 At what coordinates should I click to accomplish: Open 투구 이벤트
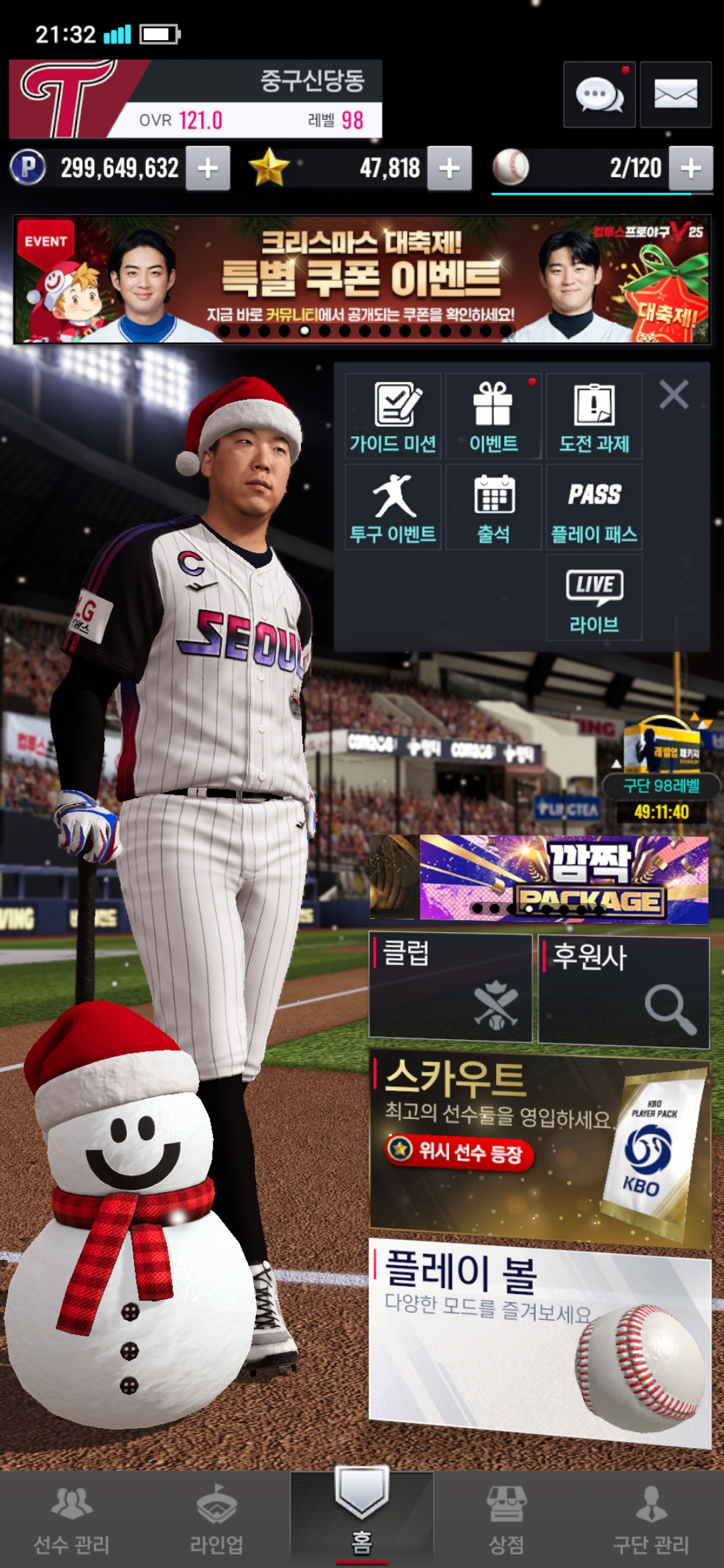[393, 507]
